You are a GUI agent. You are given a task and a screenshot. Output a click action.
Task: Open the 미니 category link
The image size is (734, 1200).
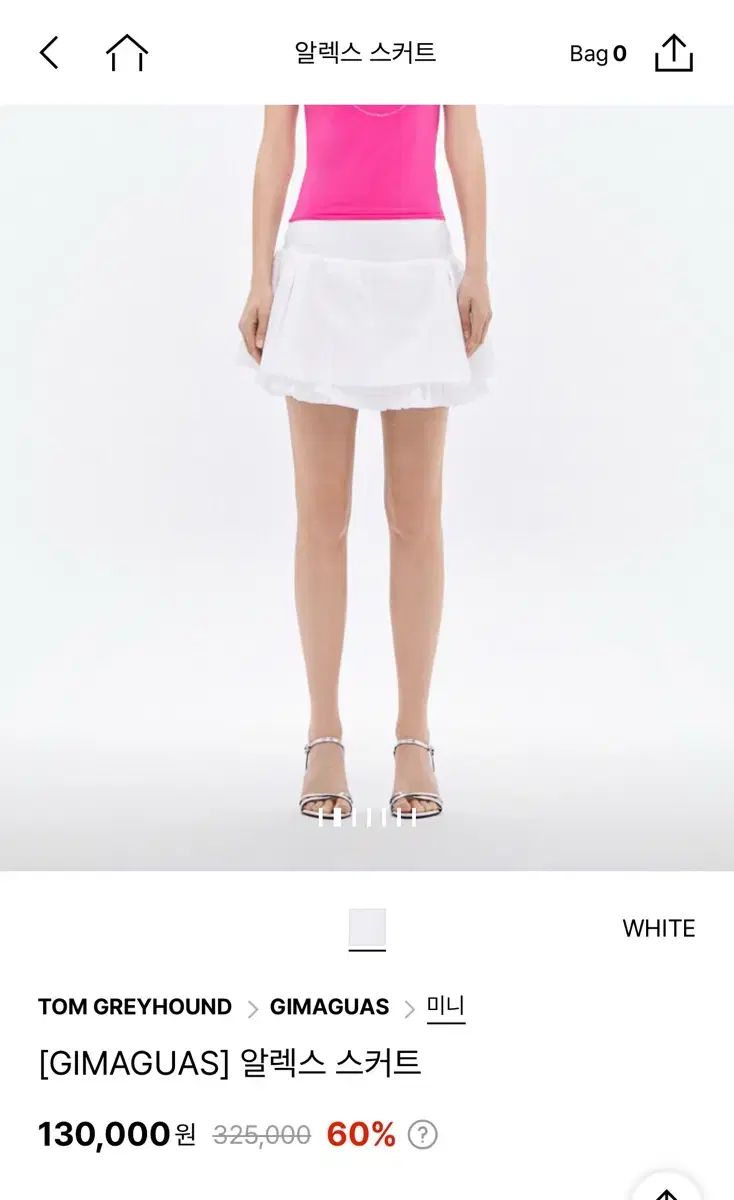pos(446,1006)
